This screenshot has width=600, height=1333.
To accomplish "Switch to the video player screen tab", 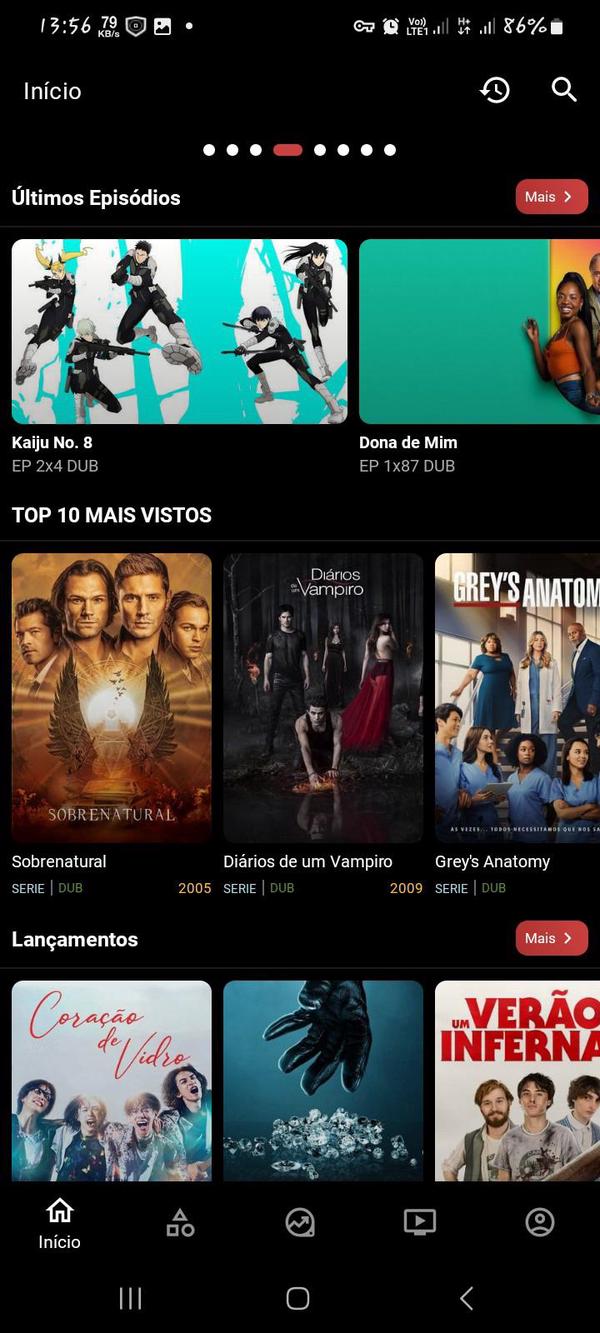I will click(420, 1222).
